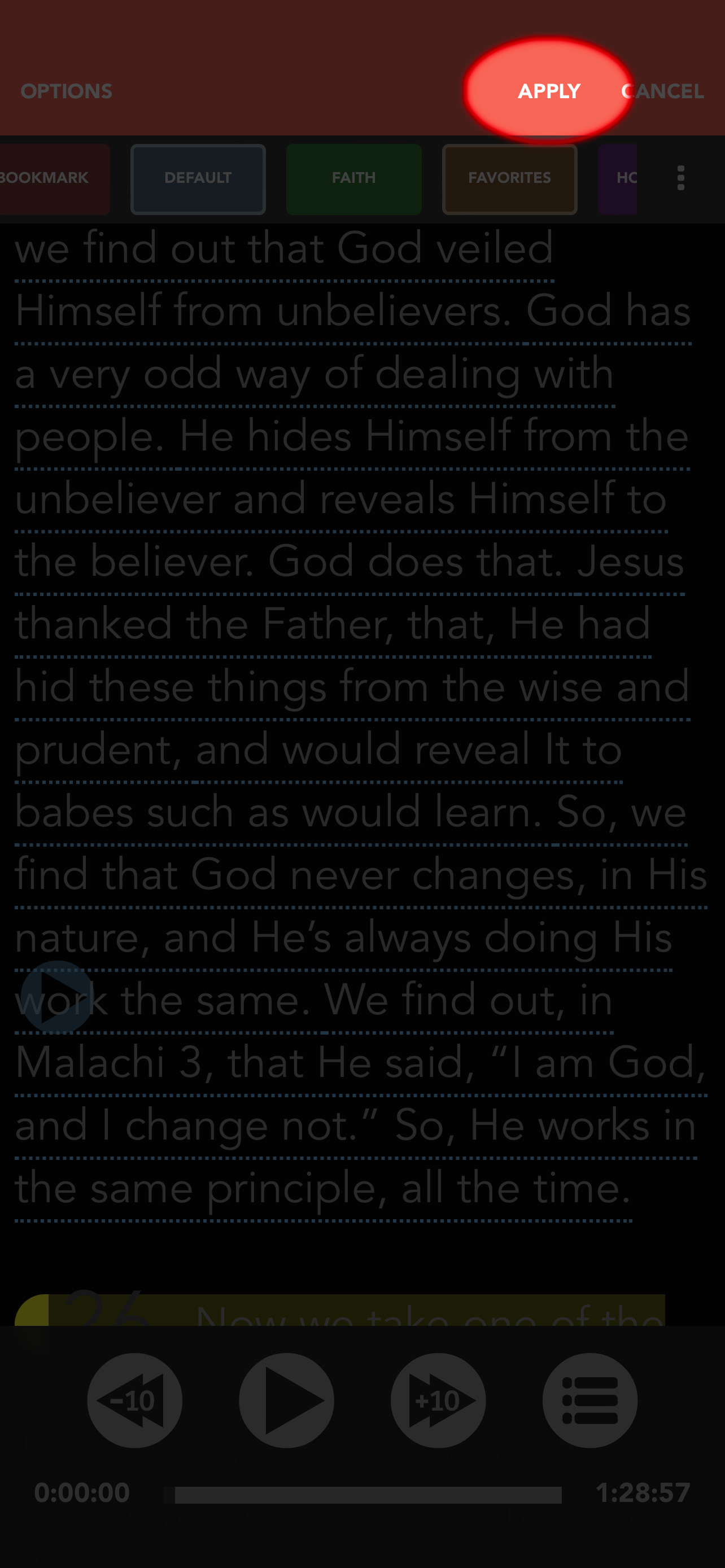Select the FAITH highlight category
Image resolution: width=725 pixels, height=1568 pixels.
353,178
